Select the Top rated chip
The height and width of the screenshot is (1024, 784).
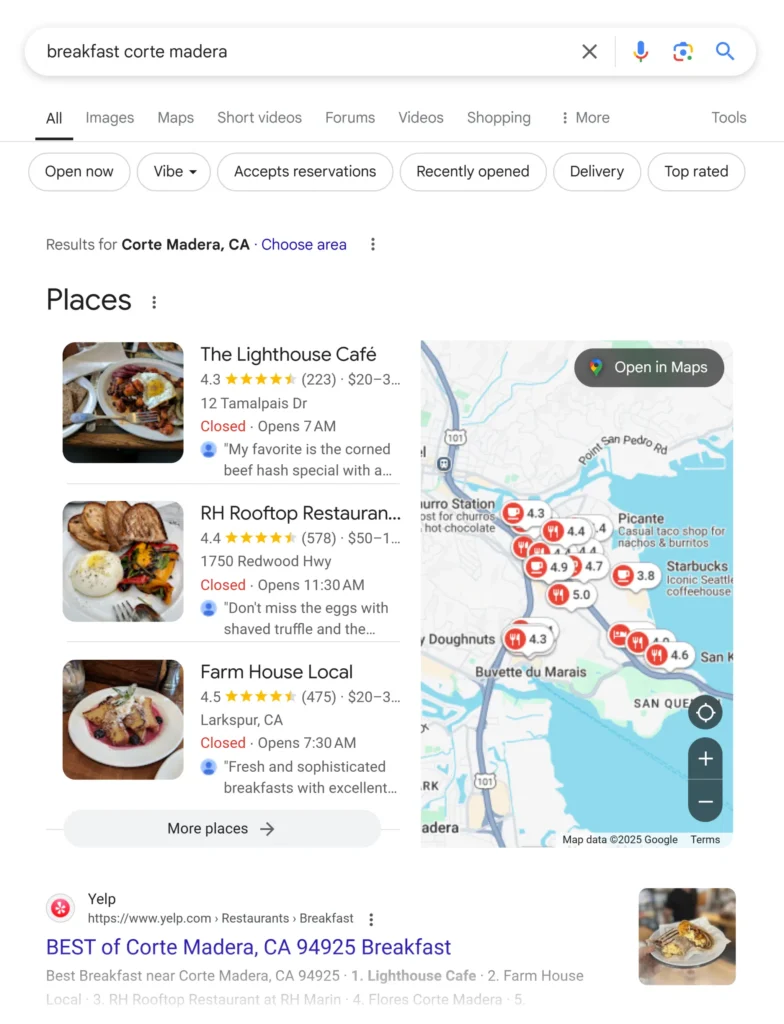[x=696, y=172]
